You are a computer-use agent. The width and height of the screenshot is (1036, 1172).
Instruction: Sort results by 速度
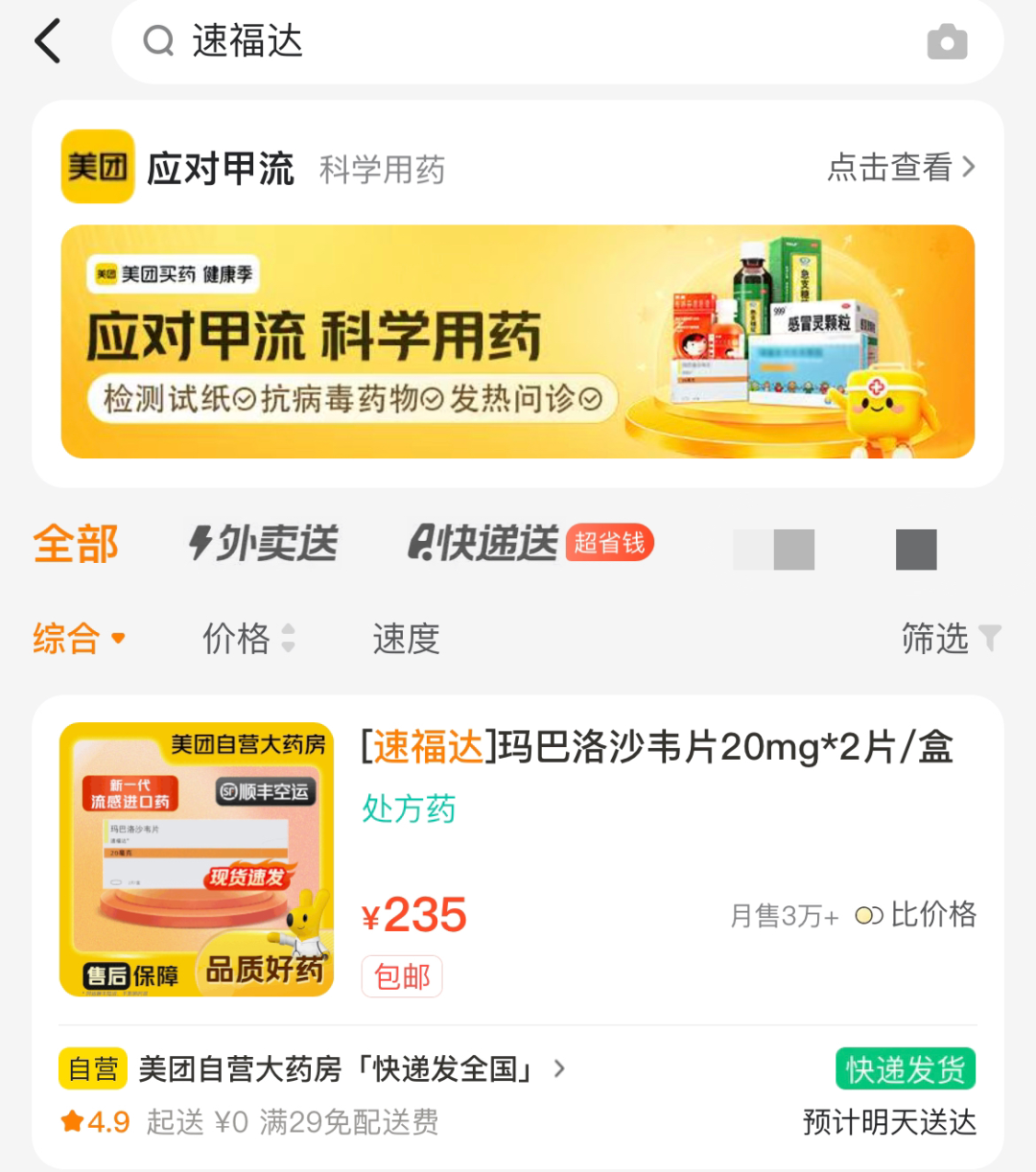pyautogui.click(x=406, y=639)
